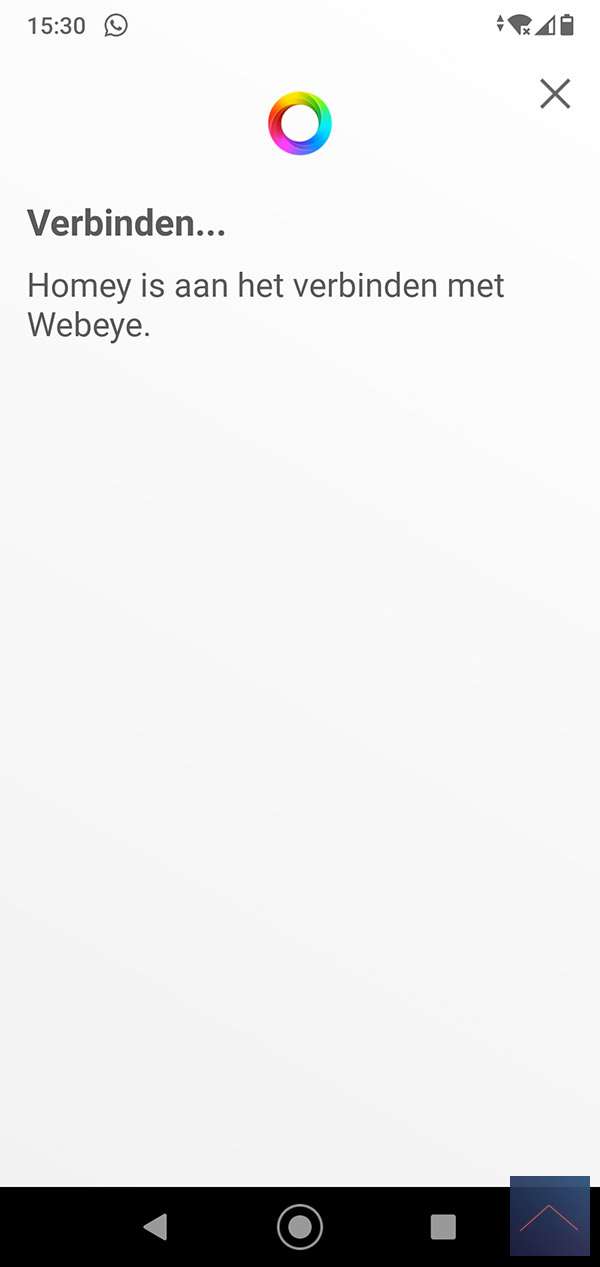Go back using the system back button
This screenshot has height=1267, width=600.
(x=155, y=1227)
